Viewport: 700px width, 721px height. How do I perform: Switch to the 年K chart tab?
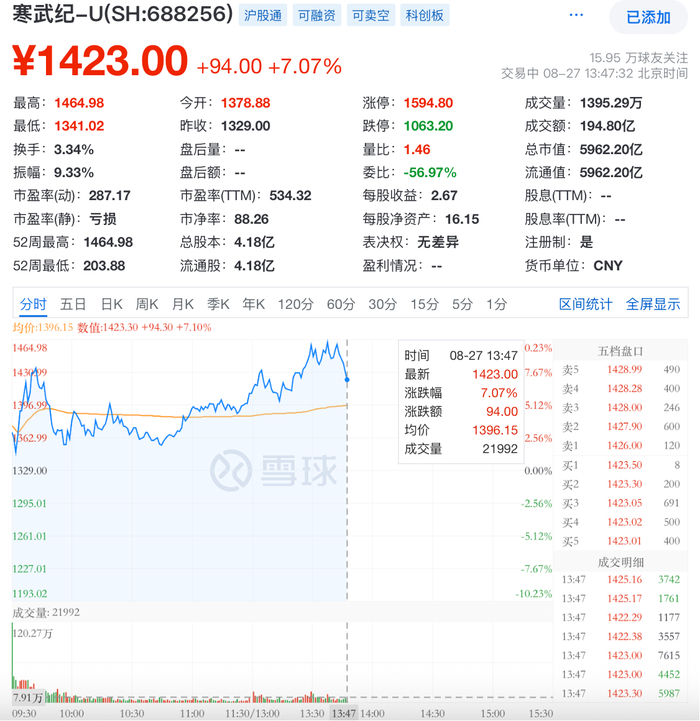click(x=254, y=304)
